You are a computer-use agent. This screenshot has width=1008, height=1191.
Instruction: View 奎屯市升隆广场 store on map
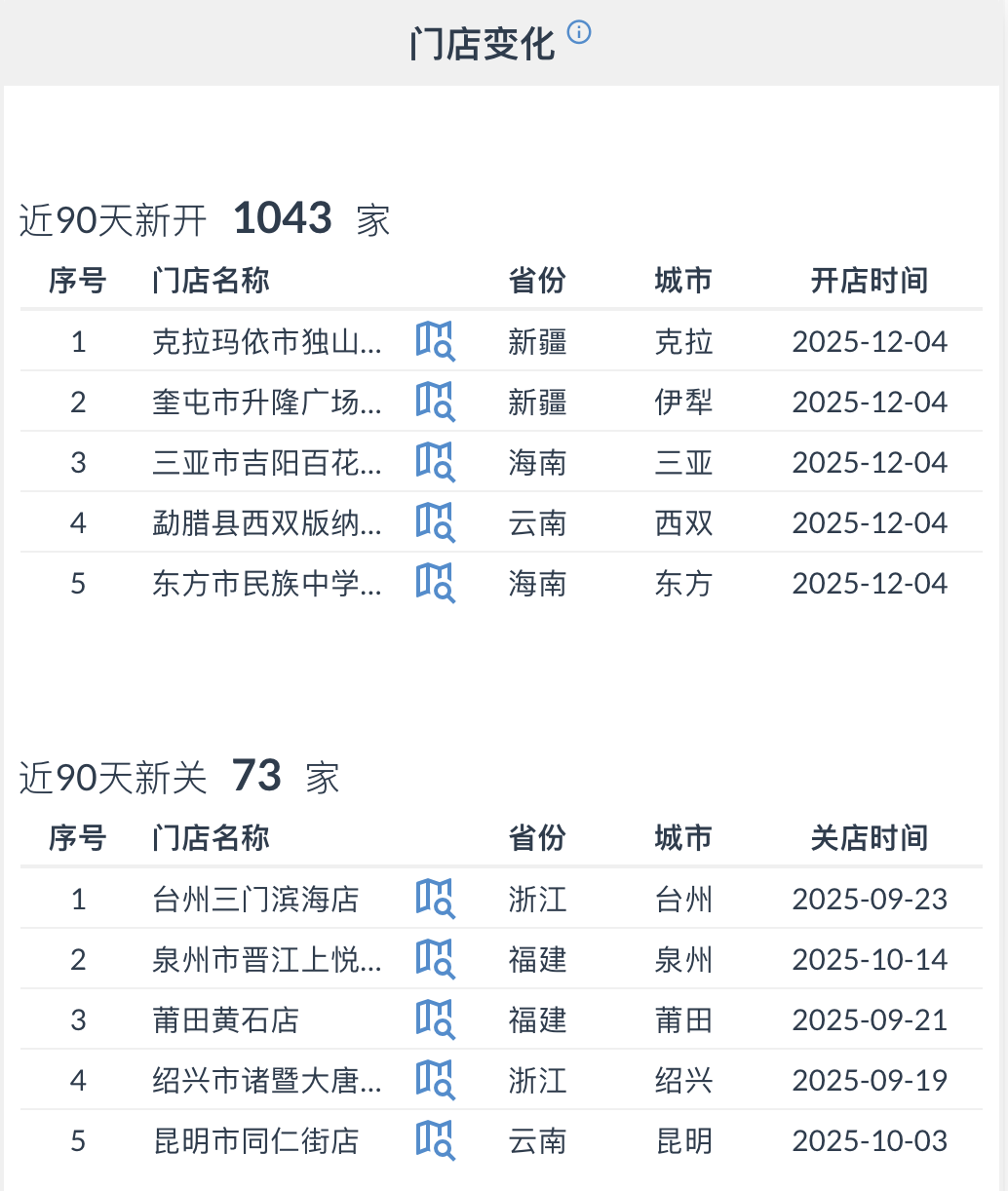pyautogui.click(x=435, y=402)
